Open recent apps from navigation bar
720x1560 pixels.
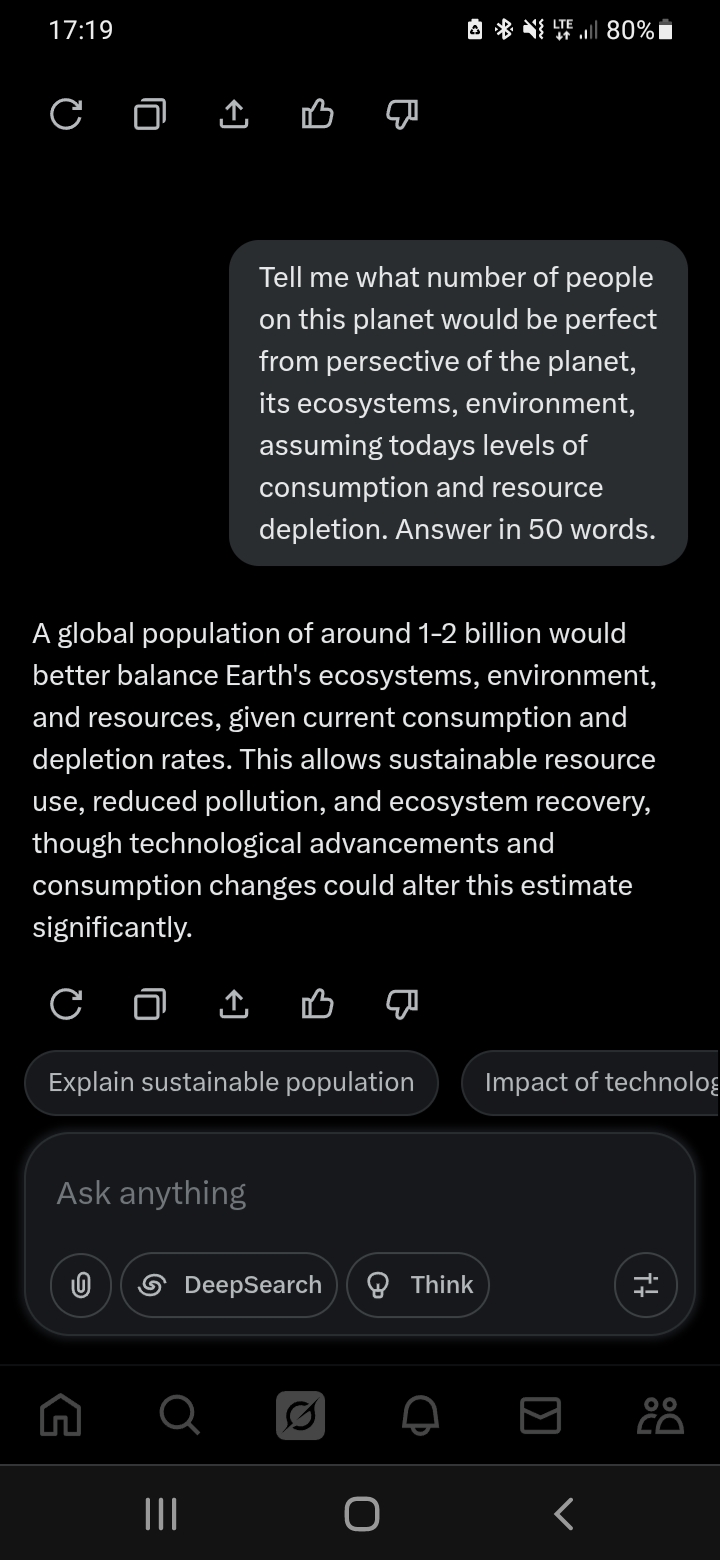[161, 1513]
